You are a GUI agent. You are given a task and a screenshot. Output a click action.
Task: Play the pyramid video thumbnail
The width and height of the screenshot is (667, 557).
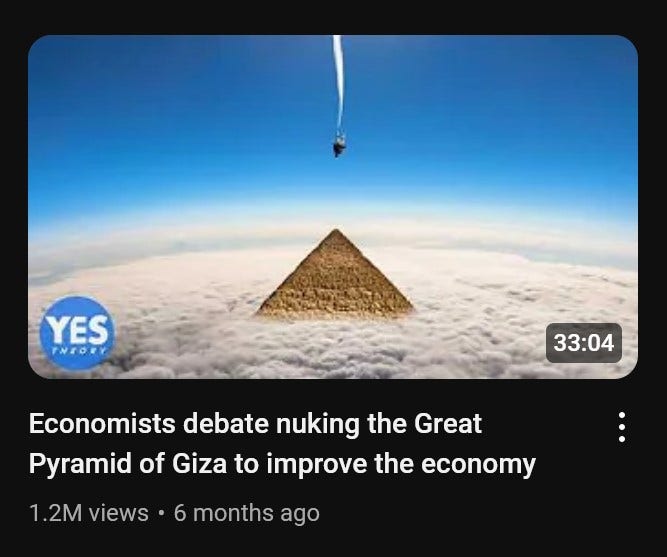click(x=333, y=207)
